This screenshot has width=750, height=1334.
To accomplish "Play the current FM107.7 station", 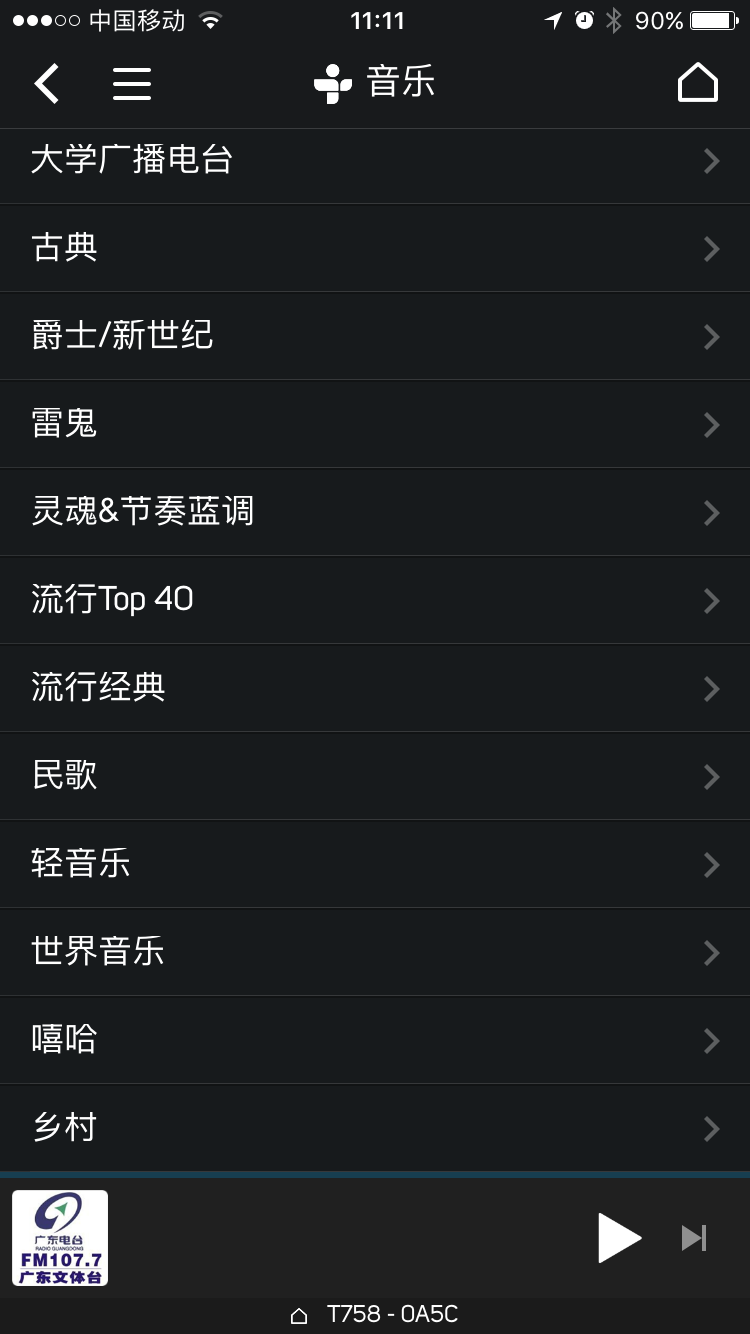I will 618,1238.
